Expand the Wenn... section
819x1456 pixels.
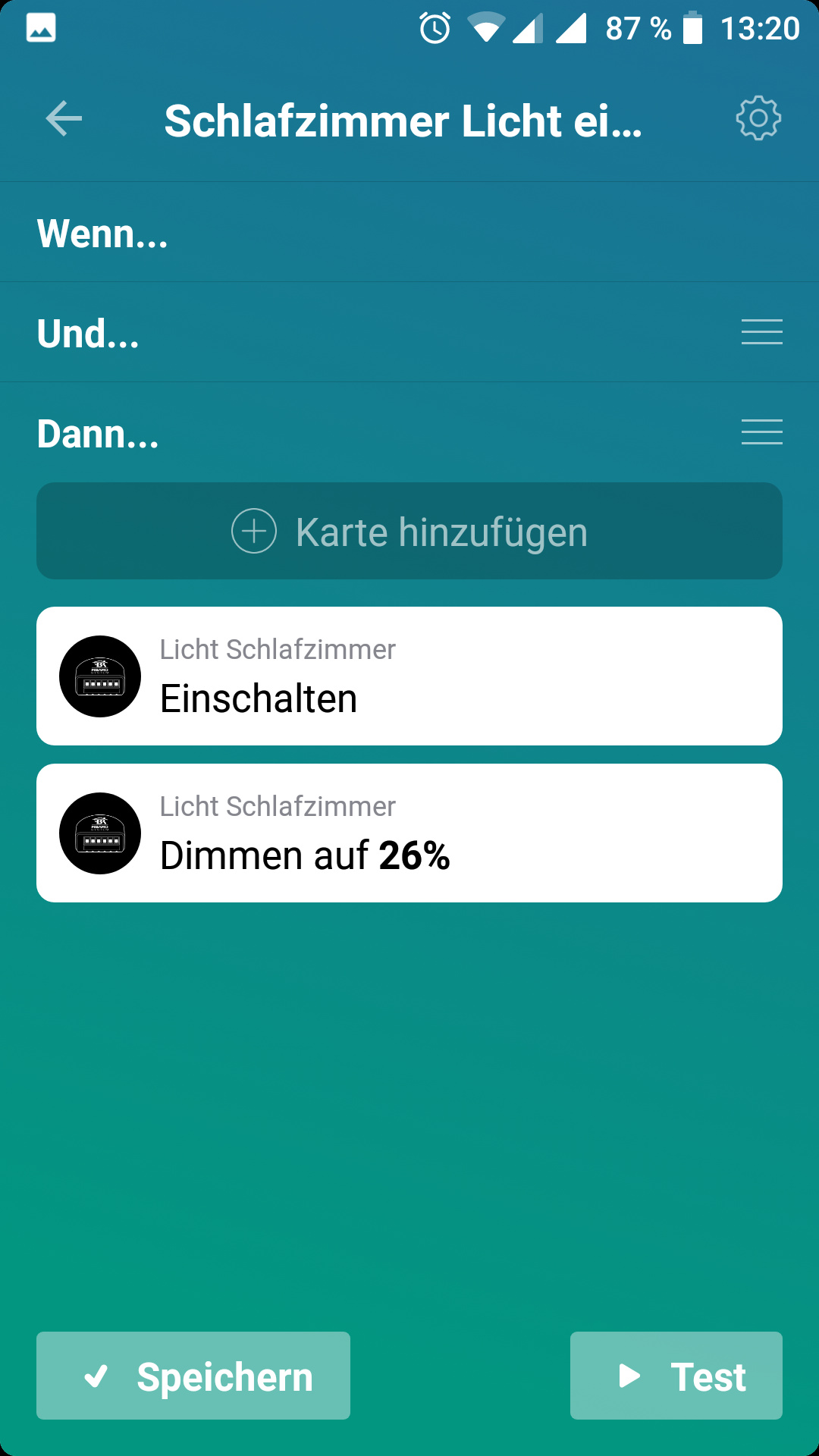pos(103,233)
